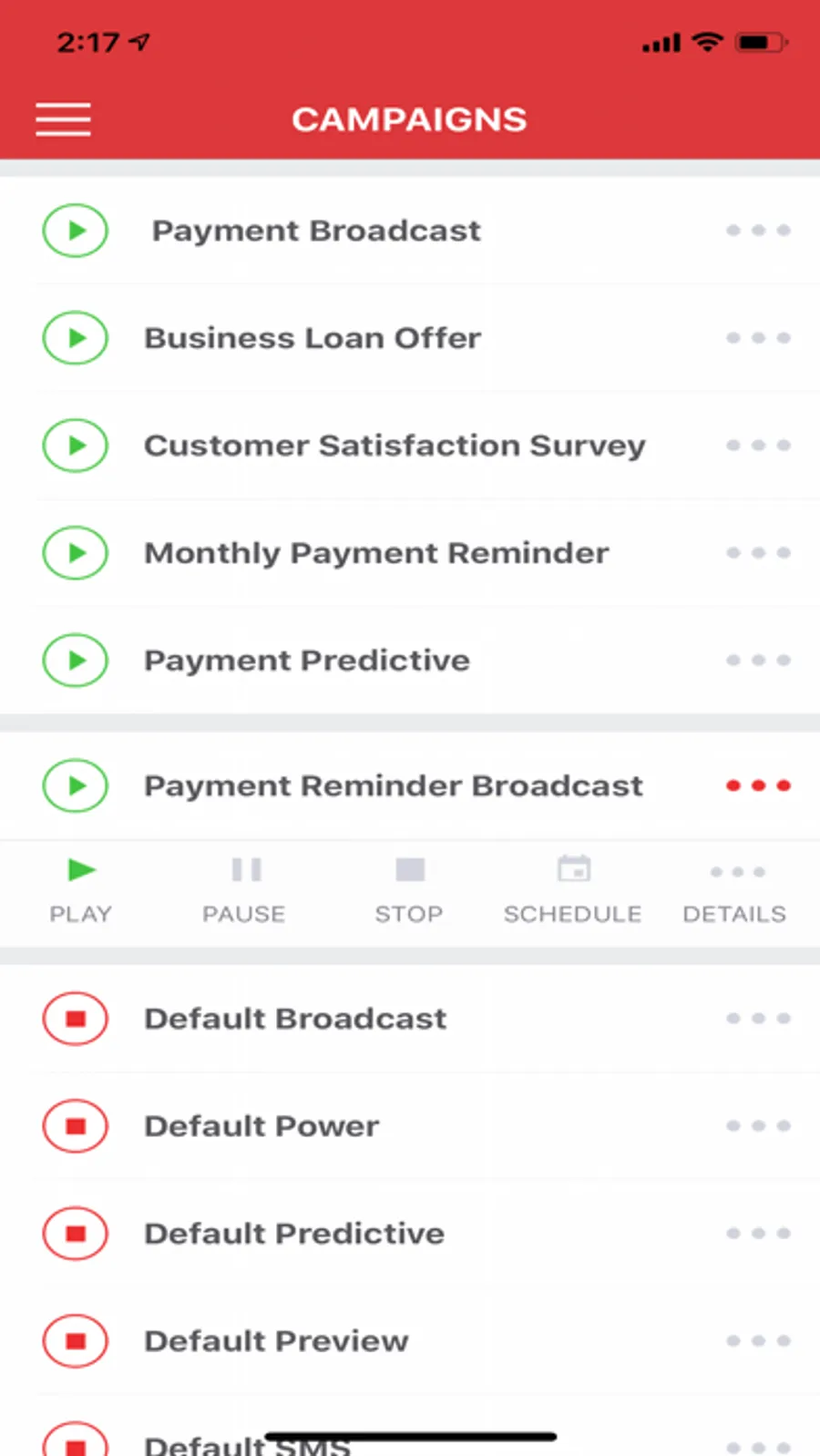820x1456 pixels.
Task: Open the hamburger navigation menu
Action: coord(63,119)
